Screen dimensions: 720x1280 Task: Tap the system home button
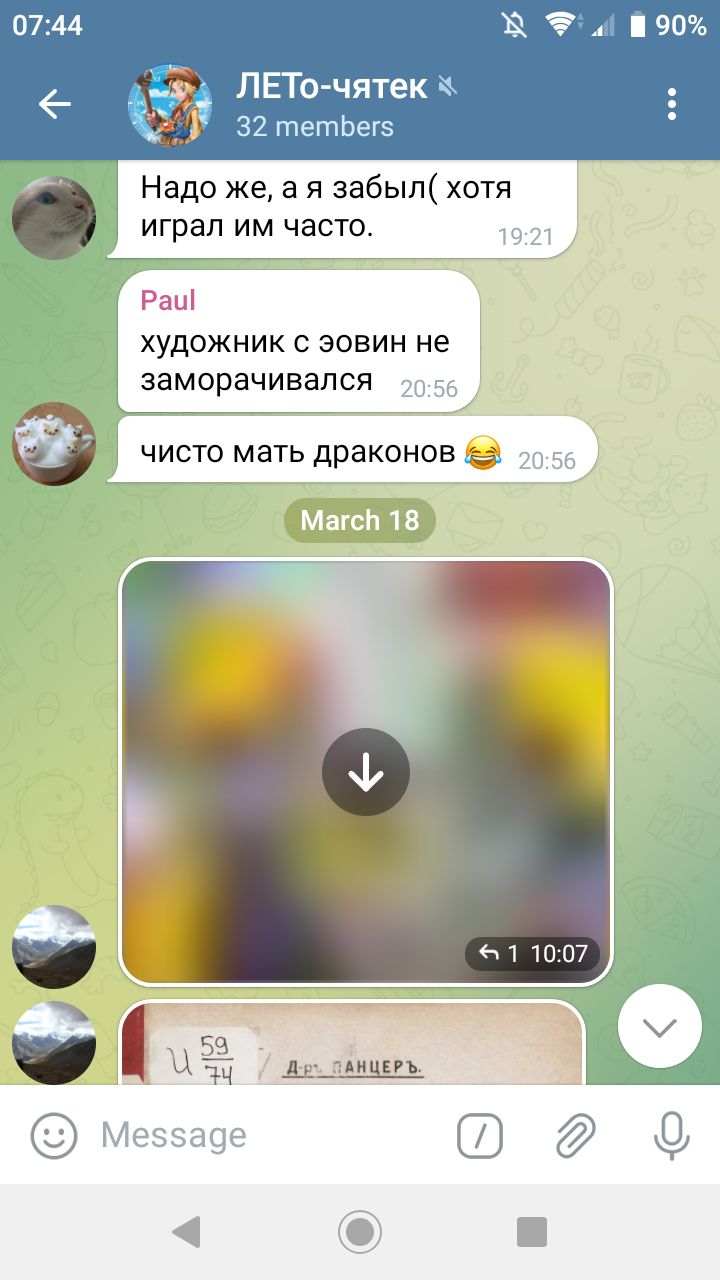[x=359, y=1232]
